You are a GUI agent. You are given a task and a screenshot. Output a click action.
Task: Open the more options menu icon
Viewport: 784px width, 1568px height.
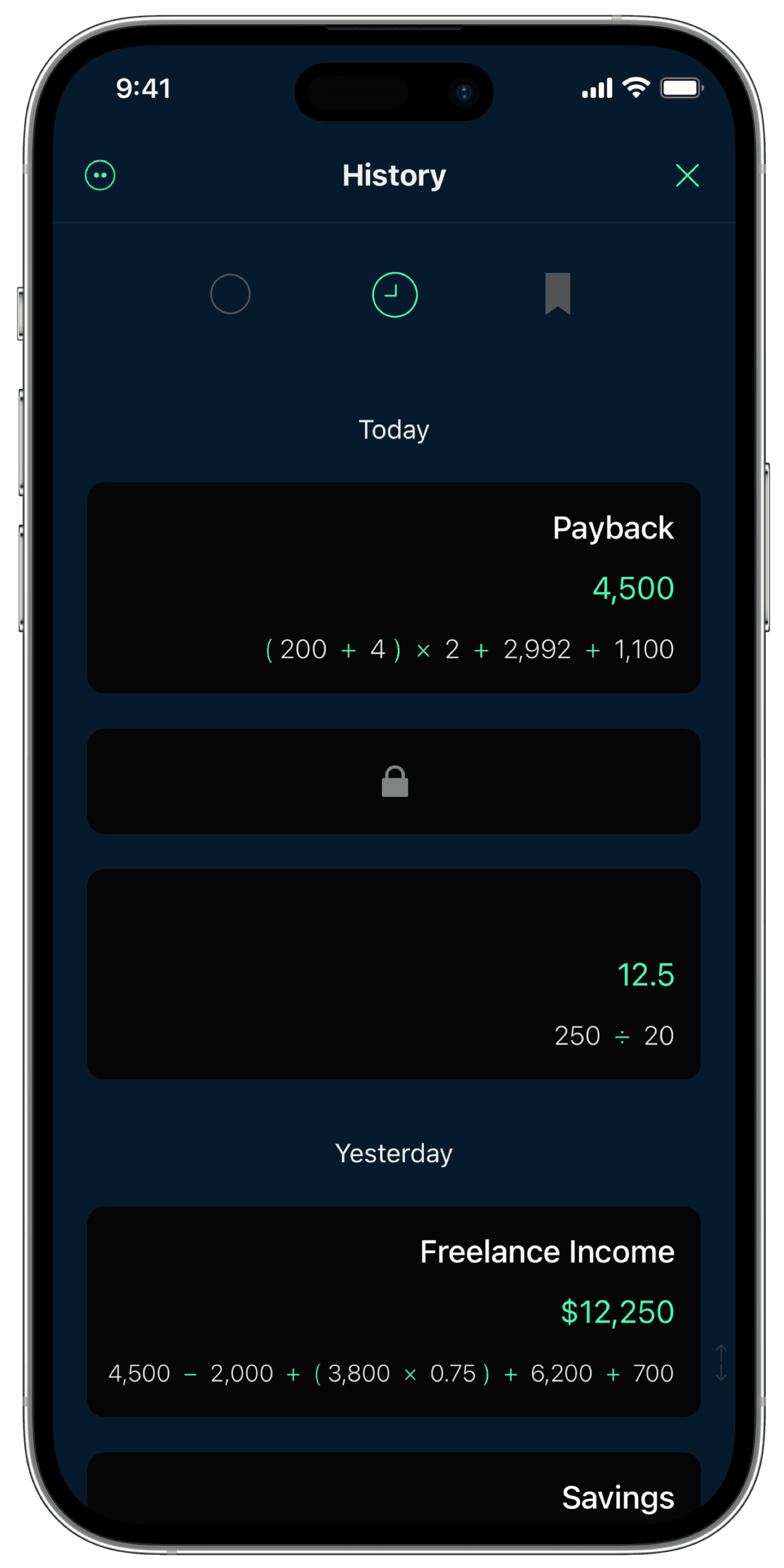click(100, 175)
